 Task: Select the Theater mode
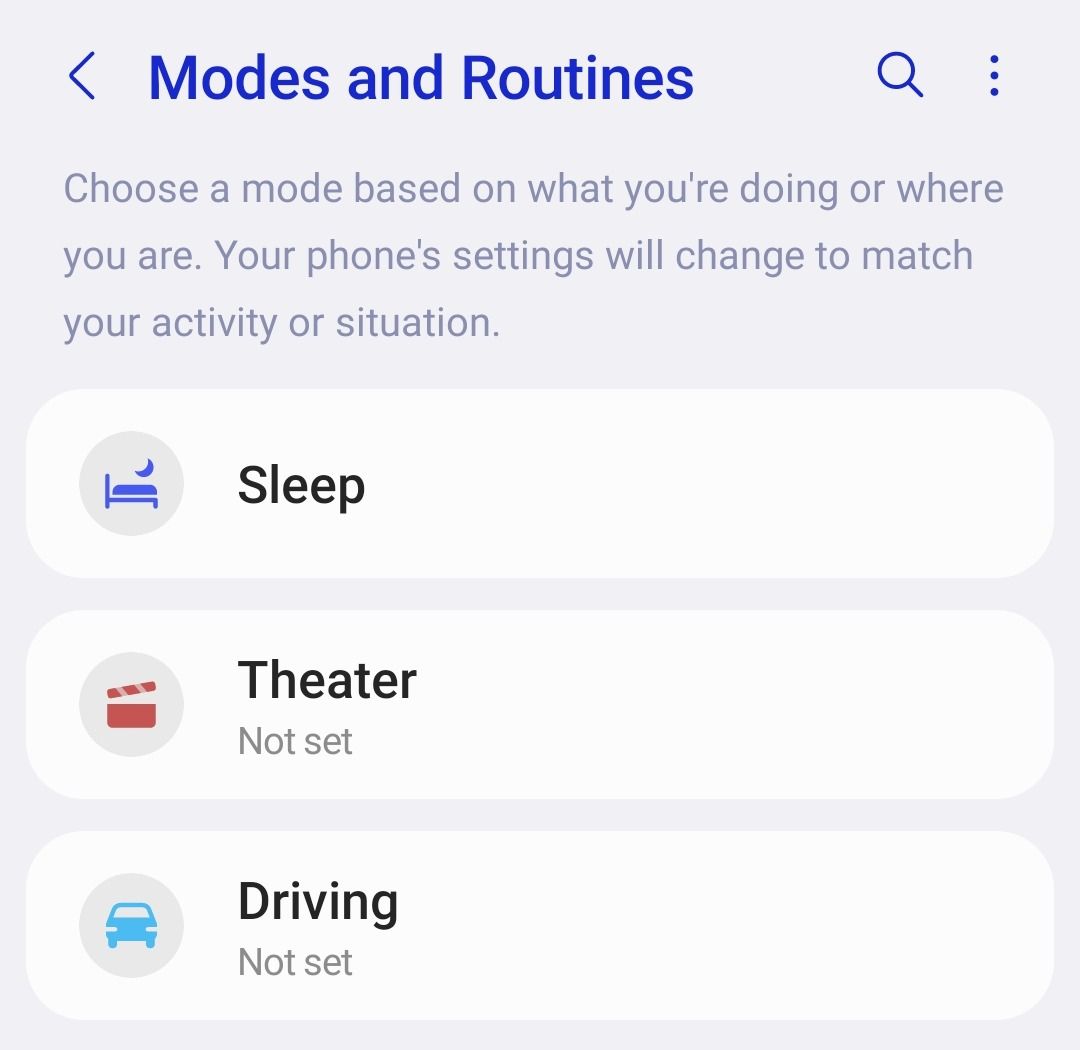pos(540,705)
